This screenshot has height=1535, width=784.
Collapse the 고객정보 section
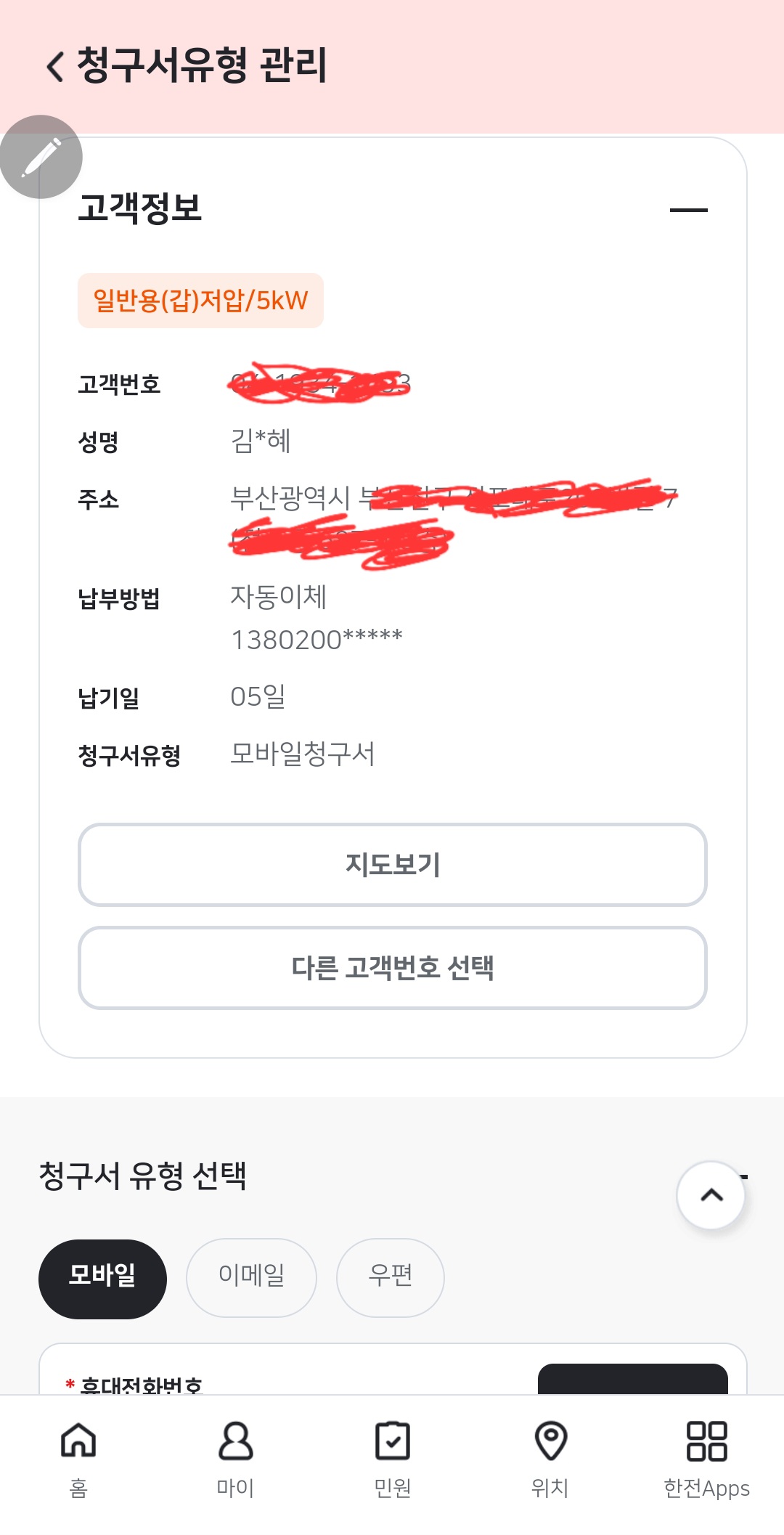688,210
